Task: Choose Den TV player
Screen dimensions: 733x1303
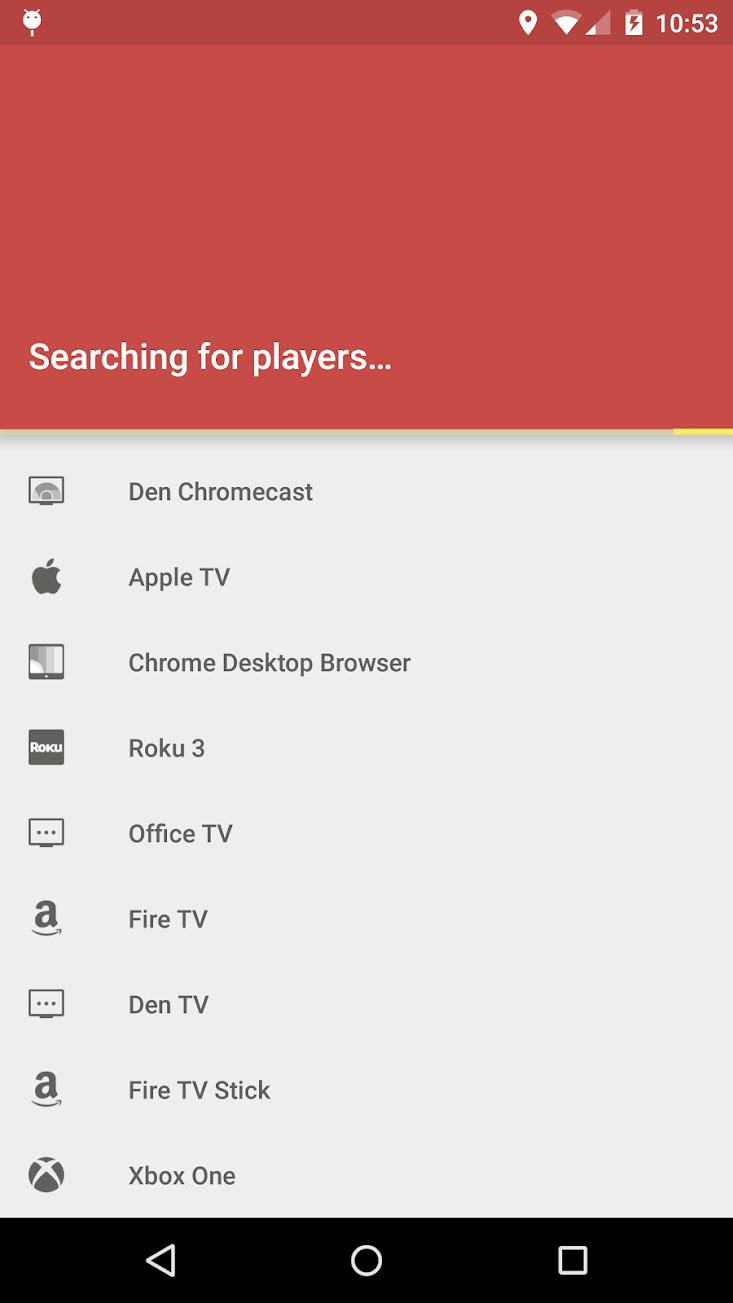Action: [366, 1004]
